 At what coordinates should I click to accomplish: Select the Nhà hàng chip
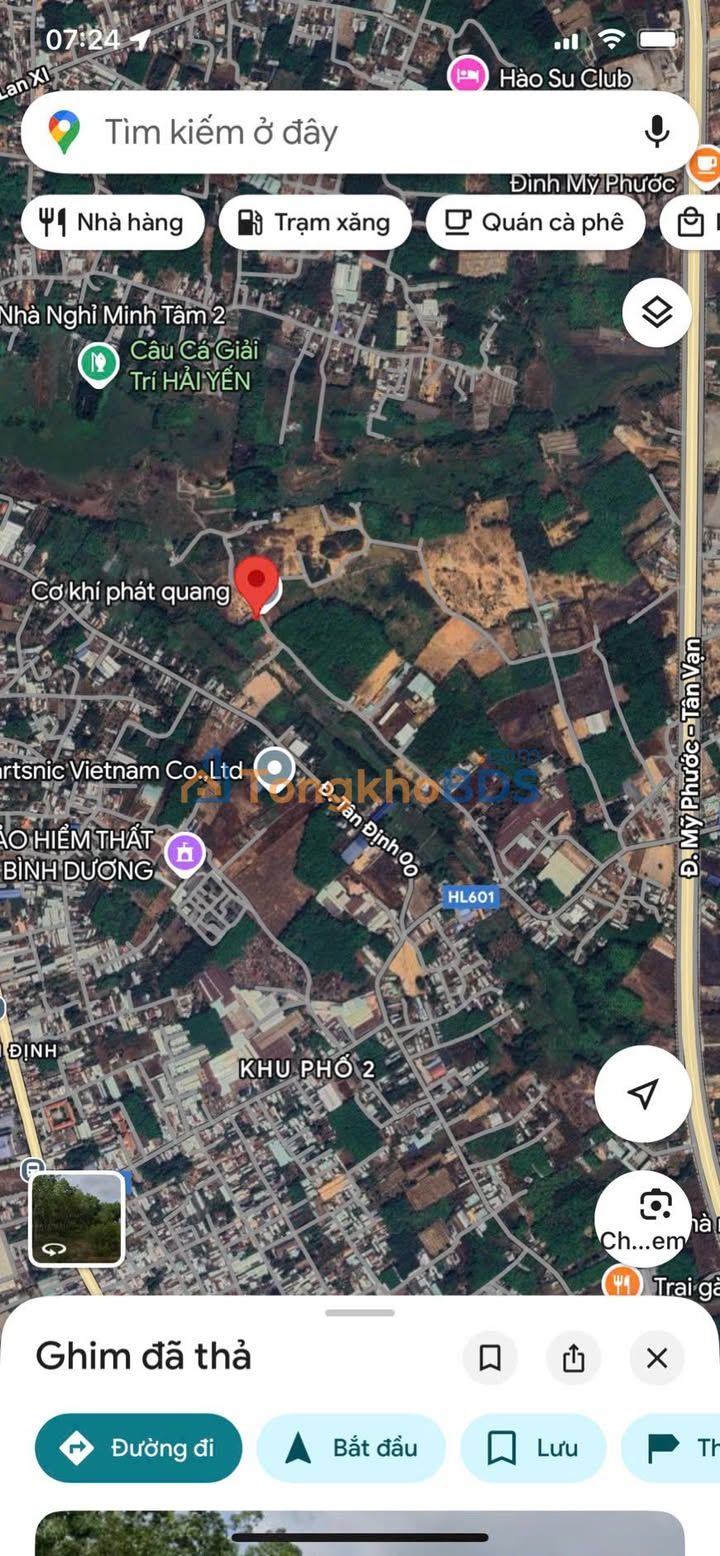(112, 222)
